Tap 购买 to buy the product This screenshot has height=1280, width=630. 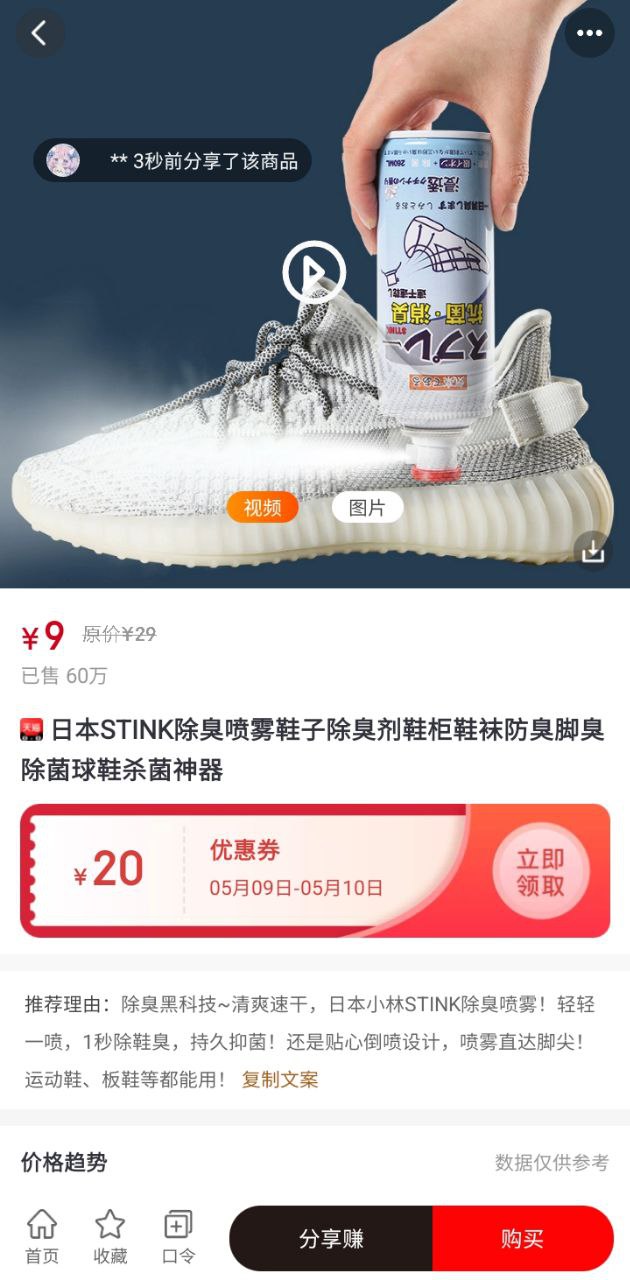coord(522,1239)
